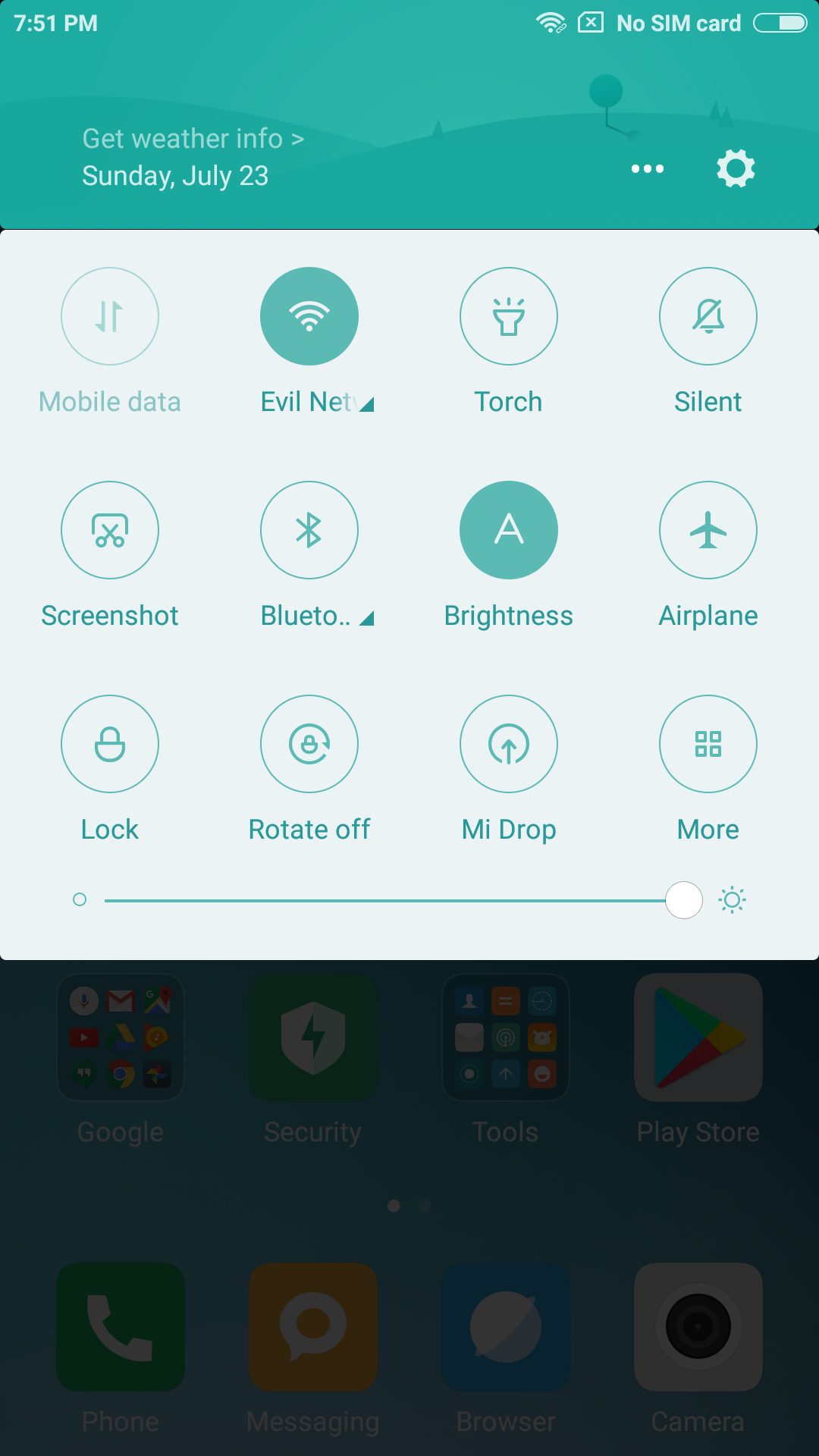Tap the Lock tile
This screenshot has width=819, height=1456.
coord(110,744)
